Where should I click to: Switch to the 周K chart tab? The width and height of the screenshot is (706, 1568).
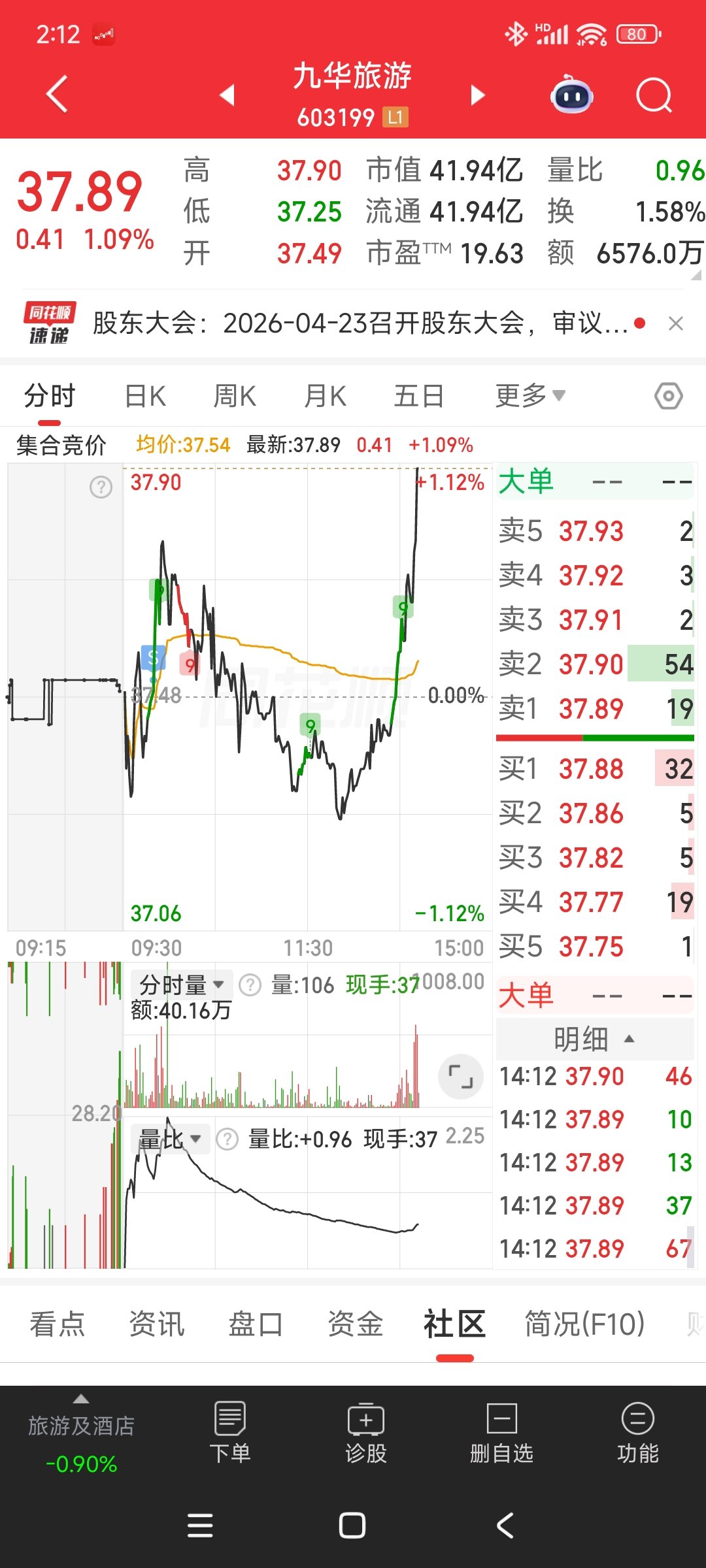235,396
